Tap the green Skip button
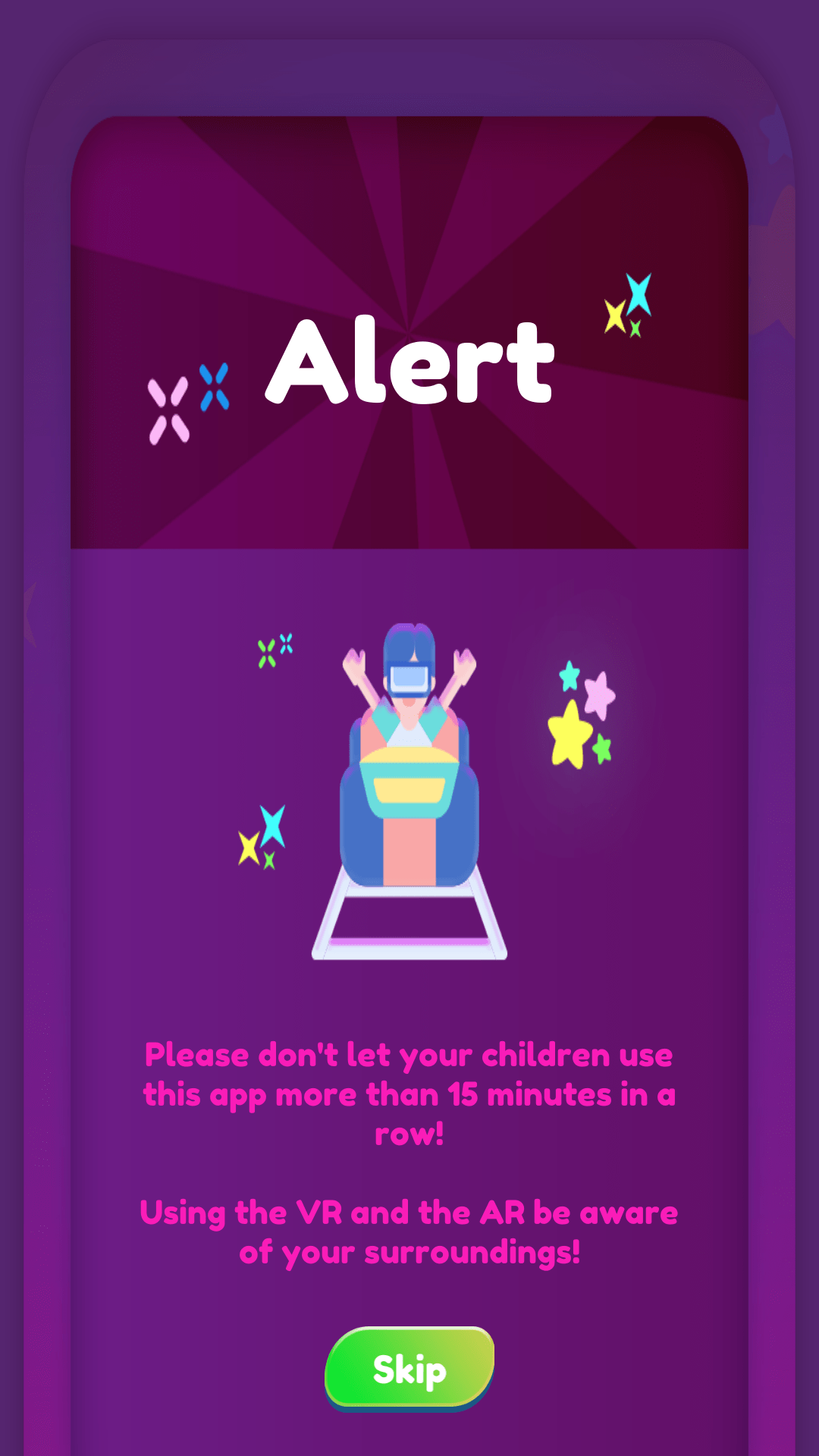Image resolution: width=819 pixels, height=1456 pixels. click(x=409, y=1369)
